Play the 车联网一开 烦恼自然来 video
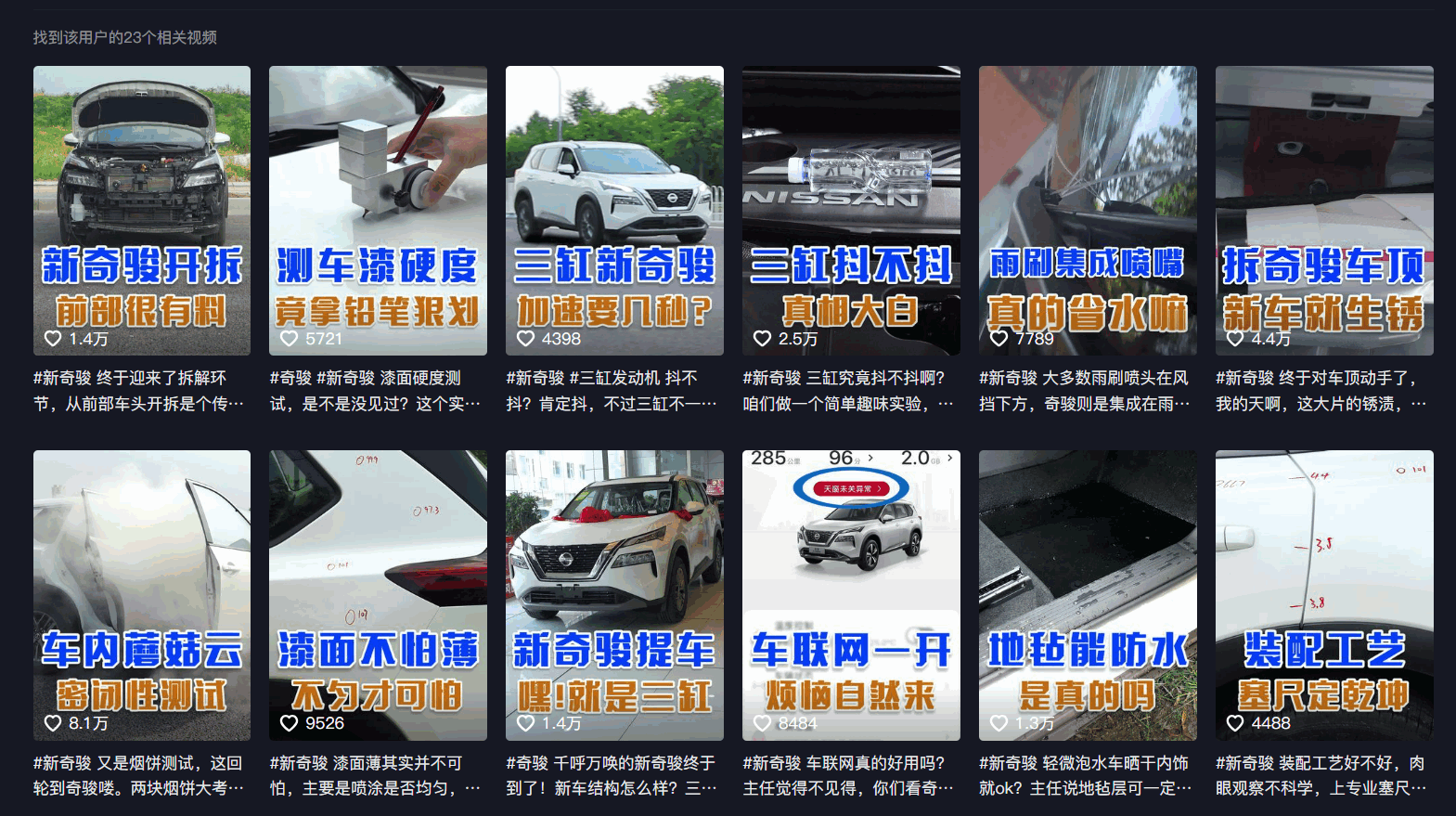Viewport: 1456px width, 816px height. pyautogui.click(x=851, y=594)
